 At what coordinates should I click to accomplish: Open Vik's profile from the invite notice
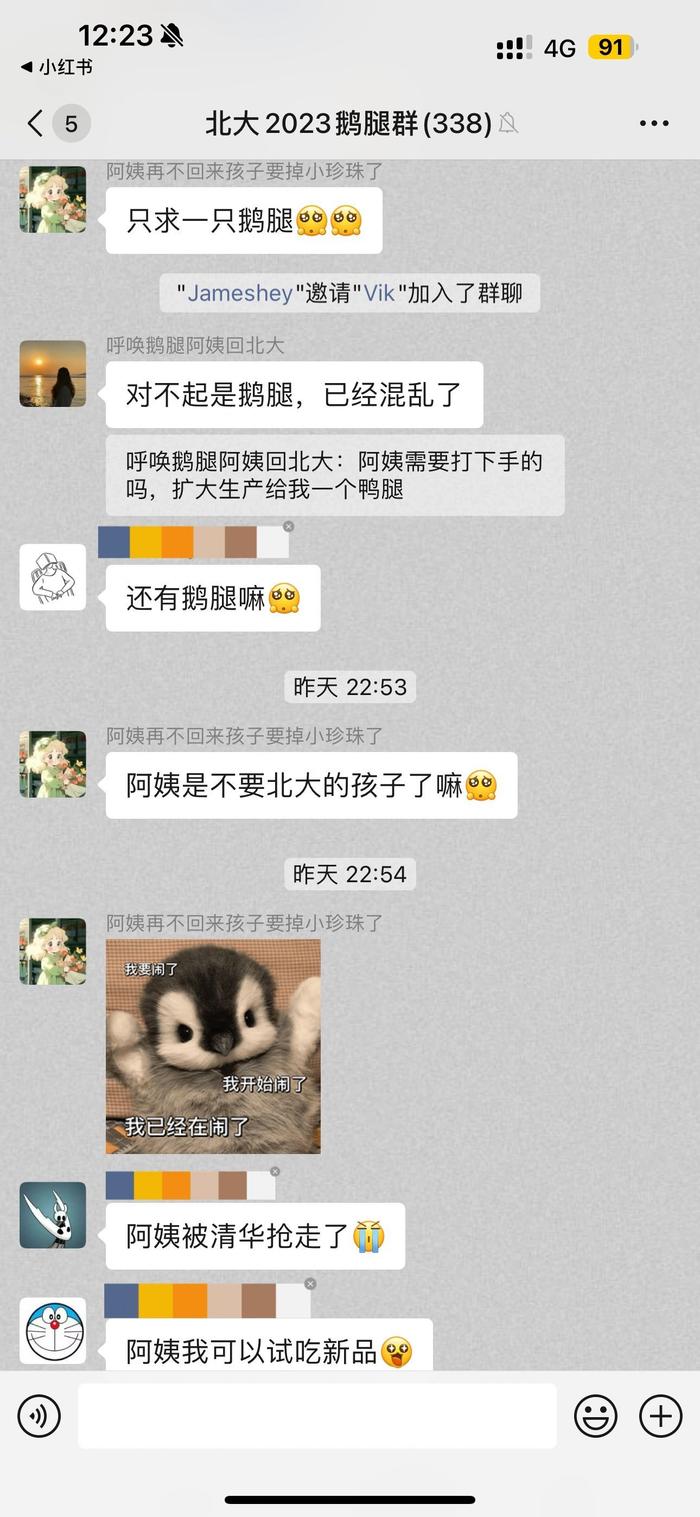[379, 294]
